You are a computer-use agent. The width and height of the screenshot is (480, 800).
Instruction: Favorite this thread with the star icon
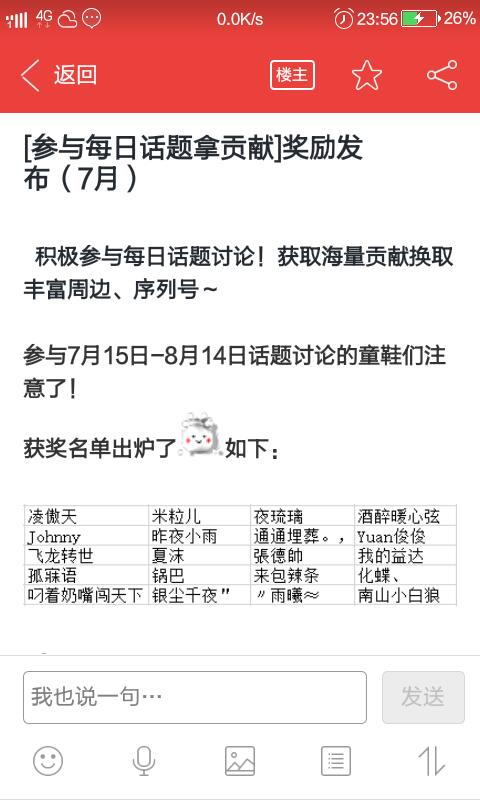tap(367, 76)
